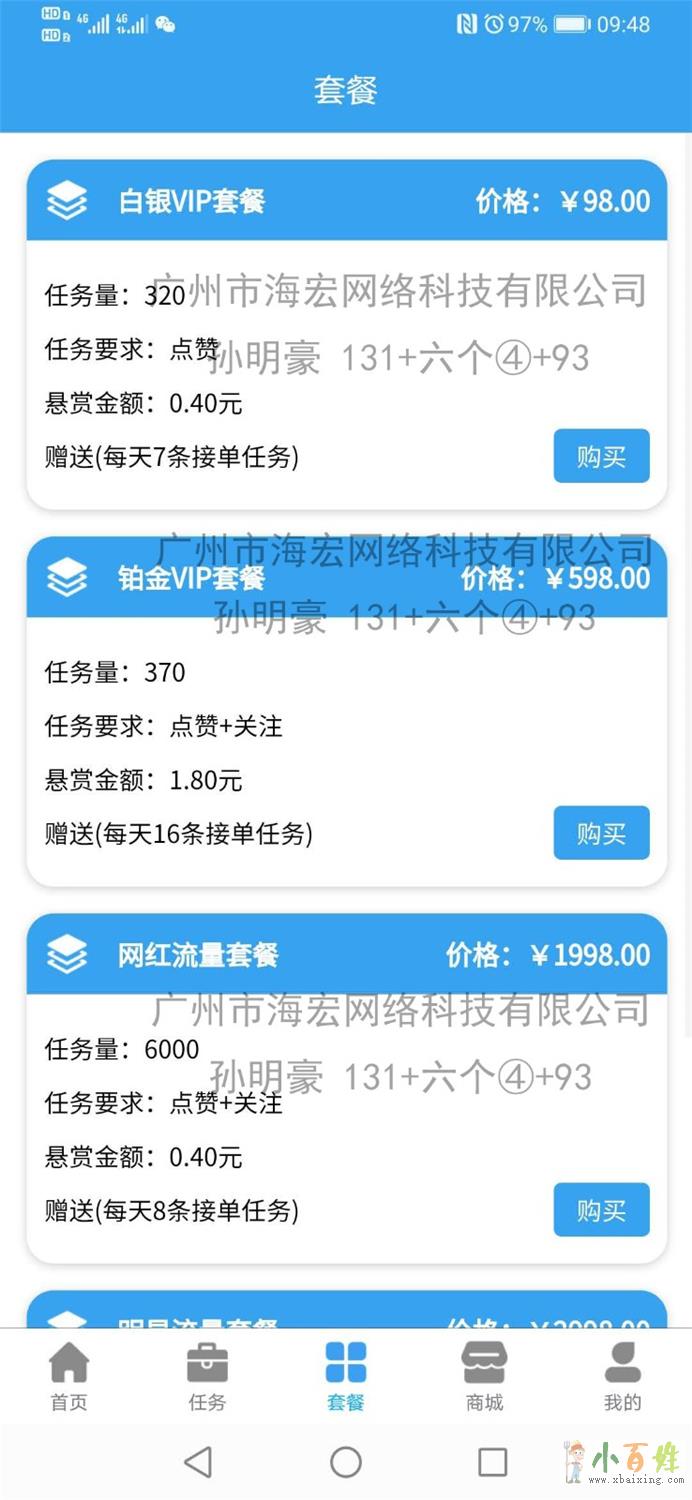Go back using the system back button
692x1500 pixels.
(198, 1462)
